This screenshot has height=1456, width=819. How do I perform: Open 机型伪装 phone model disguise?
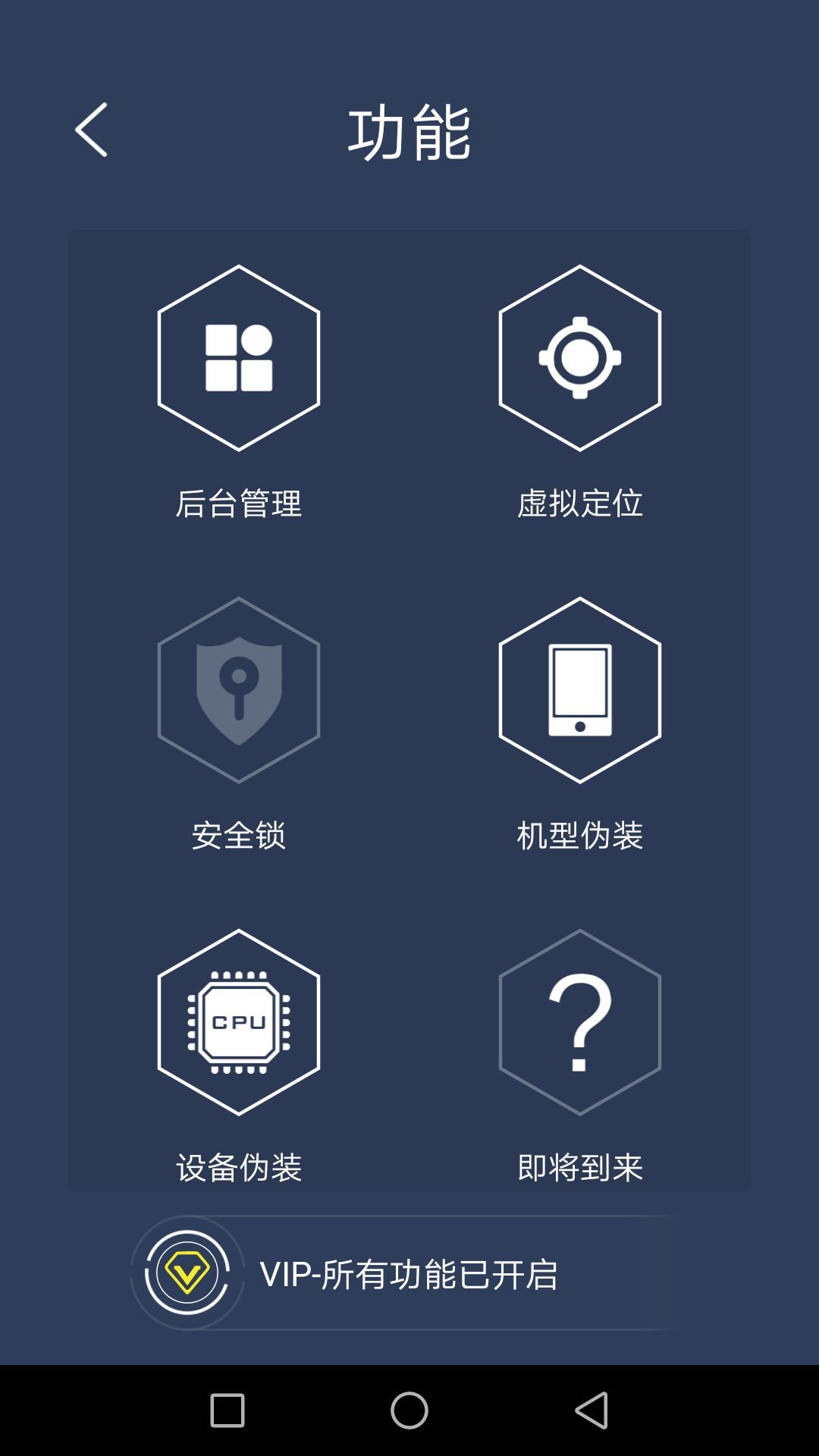click(x=580, y=690)
